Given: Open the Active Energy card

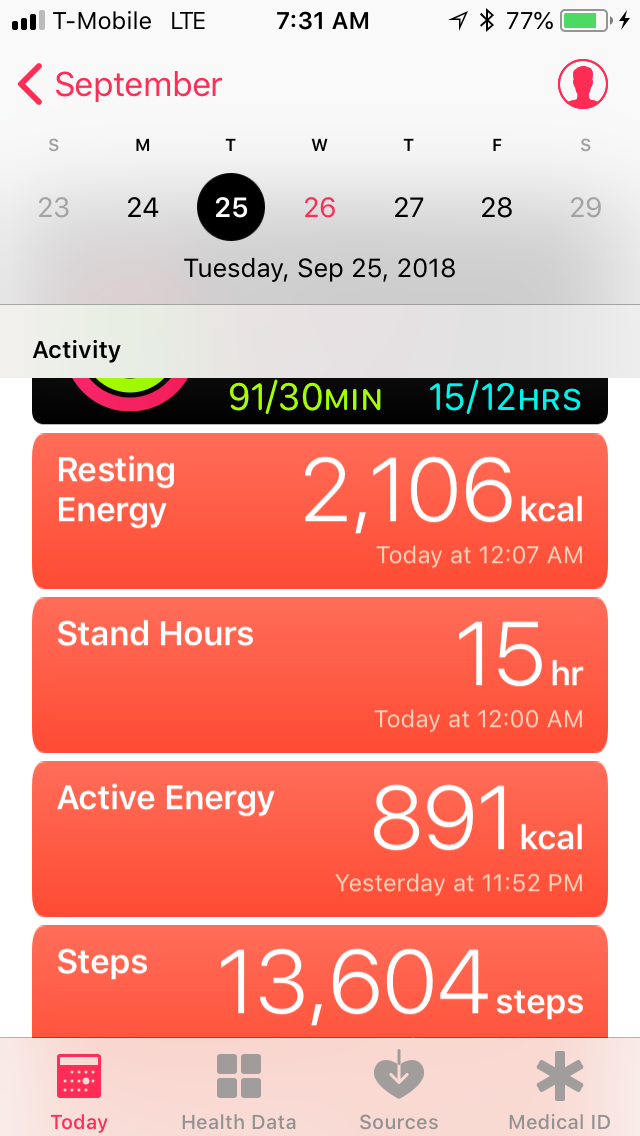Looking at the screenshot, I should point(320,839).
